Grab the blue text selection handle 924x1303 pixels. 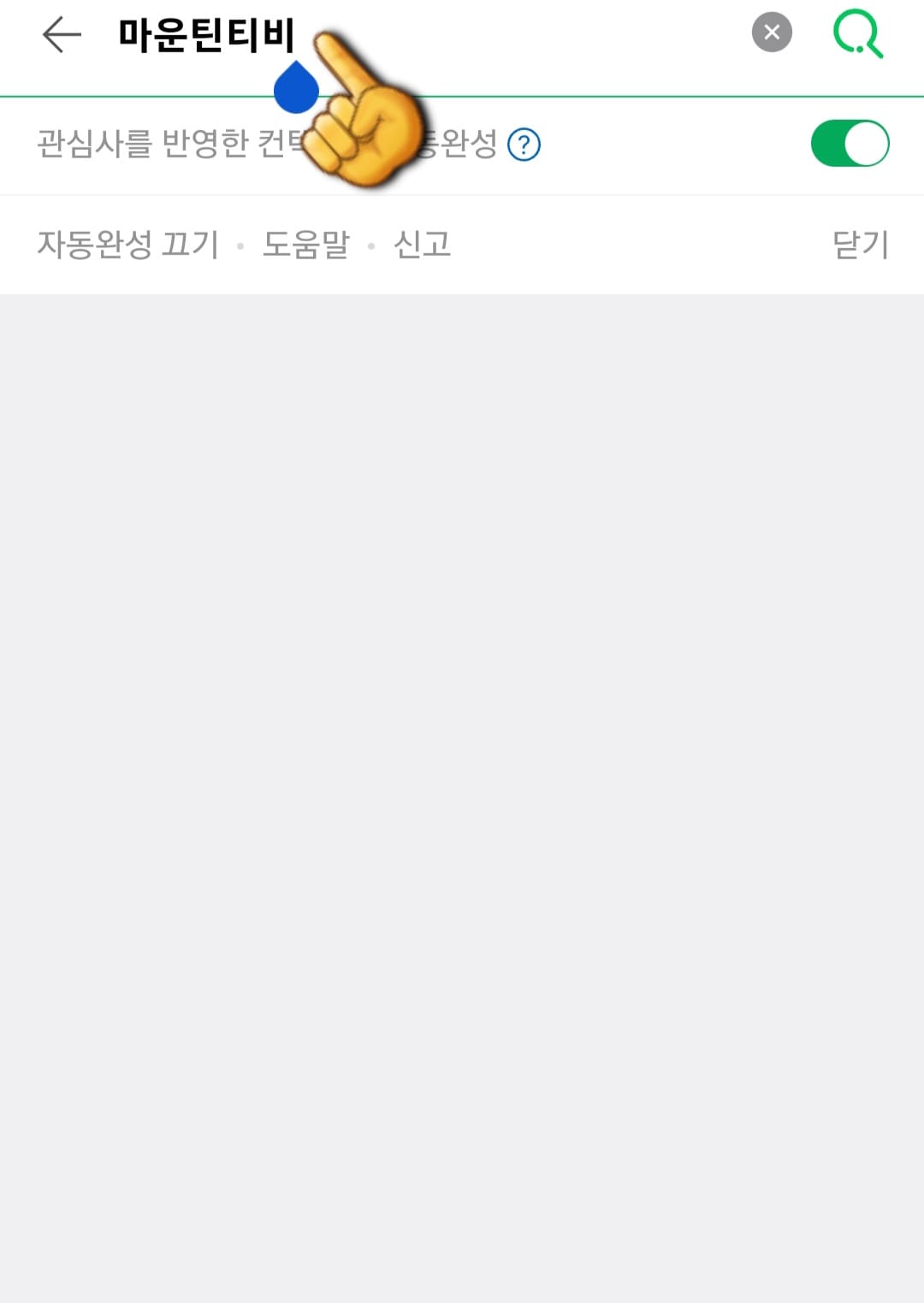[295, 88]
